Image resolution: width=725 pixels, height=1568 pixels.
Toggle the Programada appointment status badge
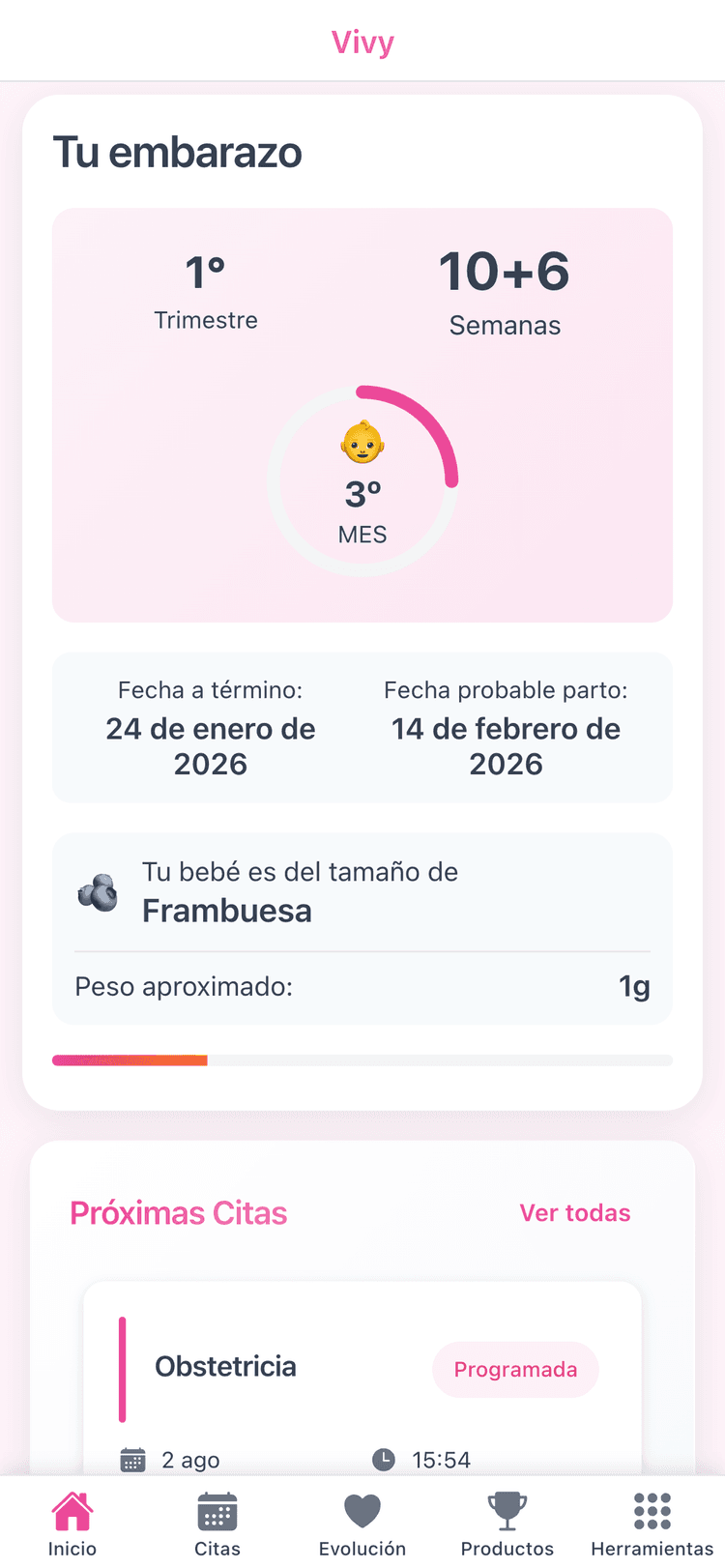[x=514, y=1369]
